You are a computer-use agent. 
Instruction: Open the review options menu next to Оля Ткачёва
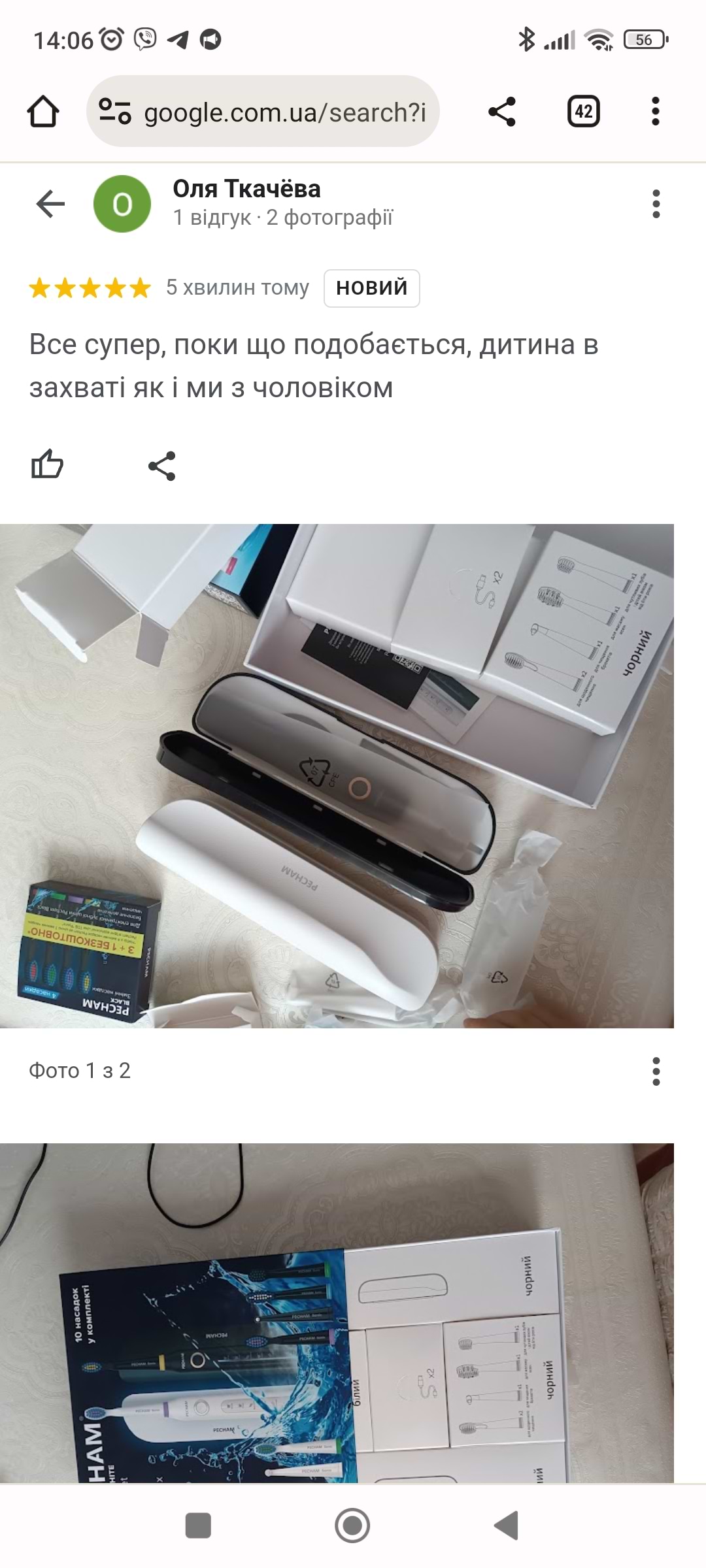[656, 204]
